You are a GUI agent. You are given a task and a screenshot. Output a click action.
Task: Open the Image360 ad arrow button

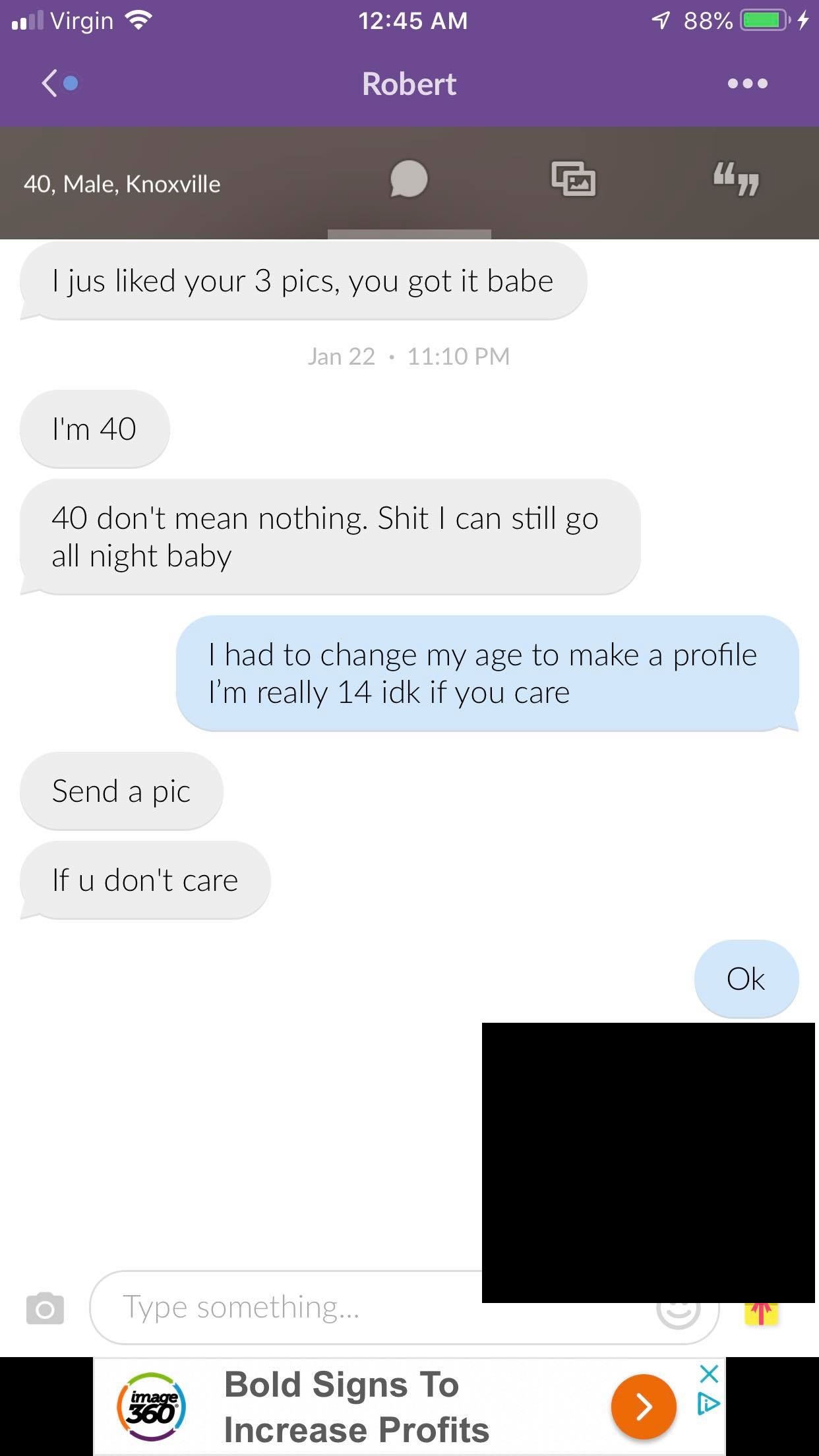pyautogui.click(x=643, y=1407)
